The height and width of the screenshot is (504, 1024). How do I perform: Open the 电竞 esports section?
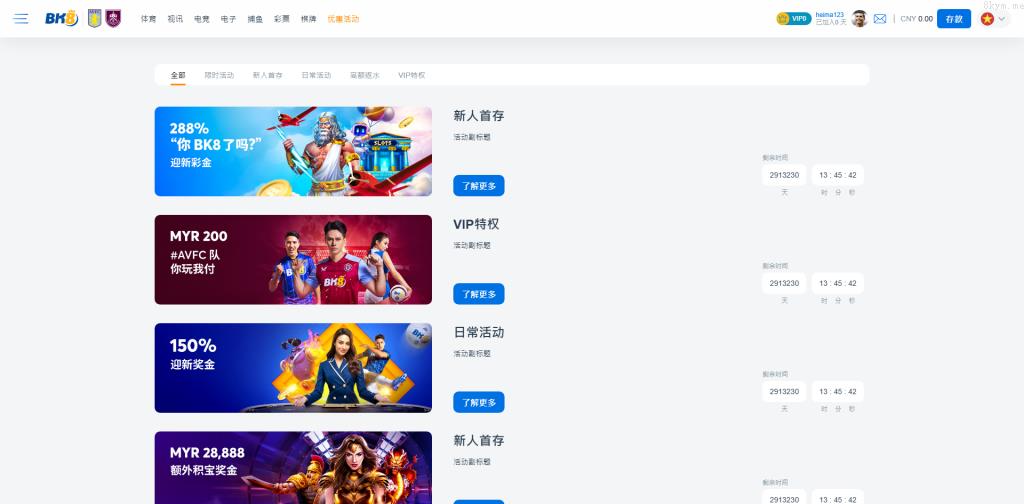[x=202, y=19]
